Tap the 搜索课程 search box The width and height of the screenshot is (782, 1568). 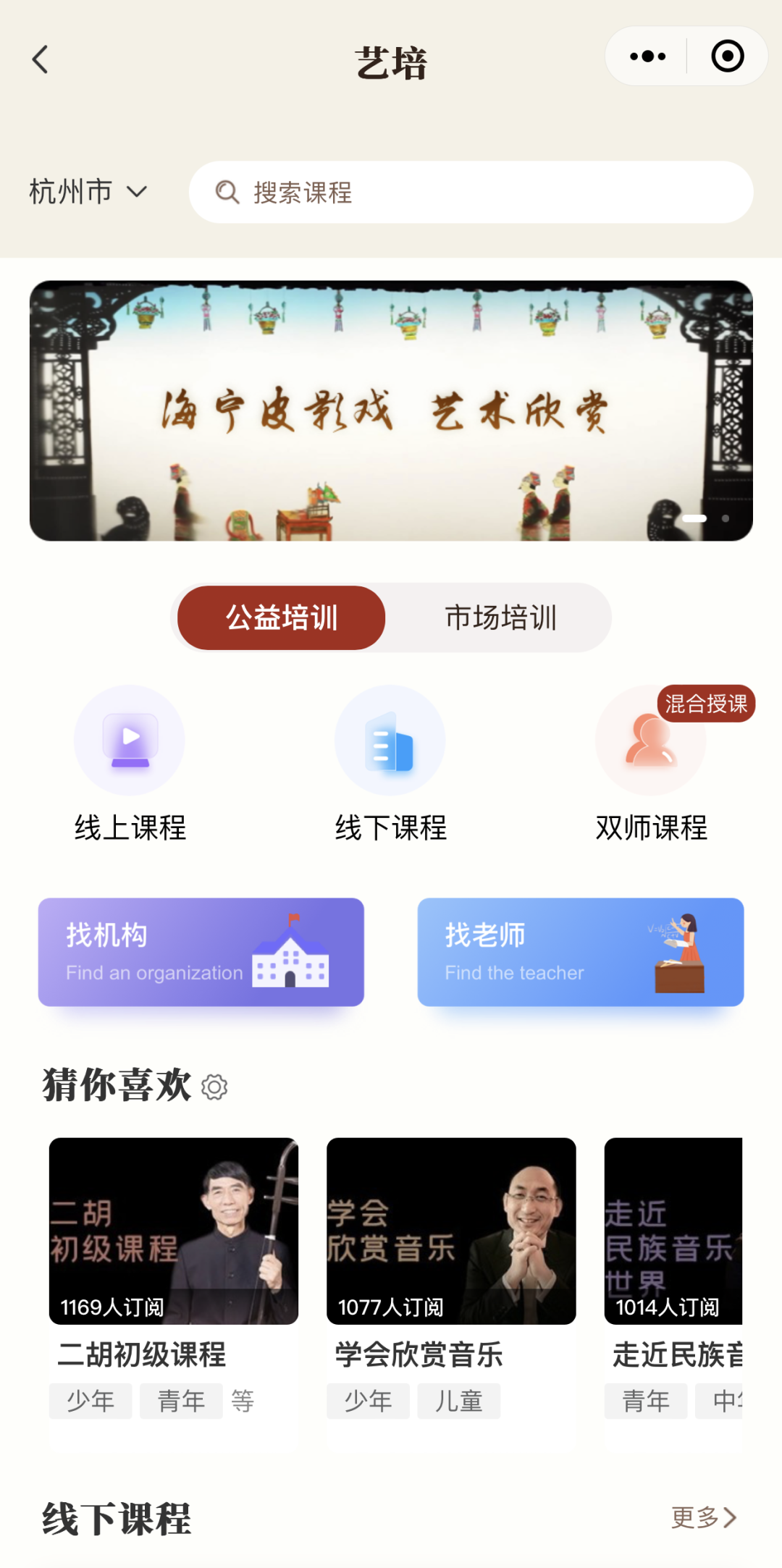[471, 193]
